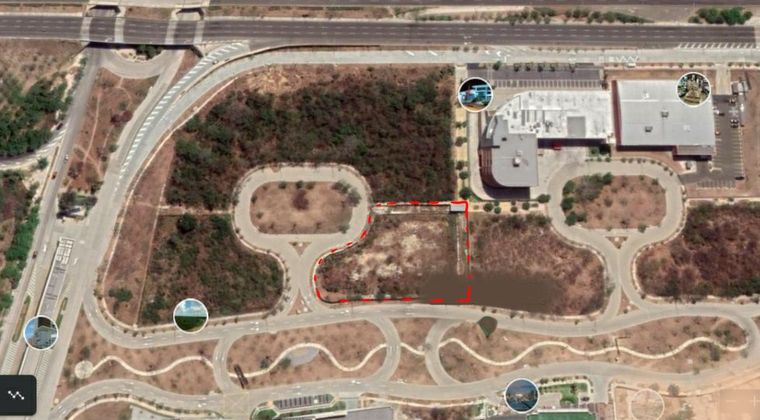View the photo marker with blue-lit building
760x420 pixels.
(475, 94)
